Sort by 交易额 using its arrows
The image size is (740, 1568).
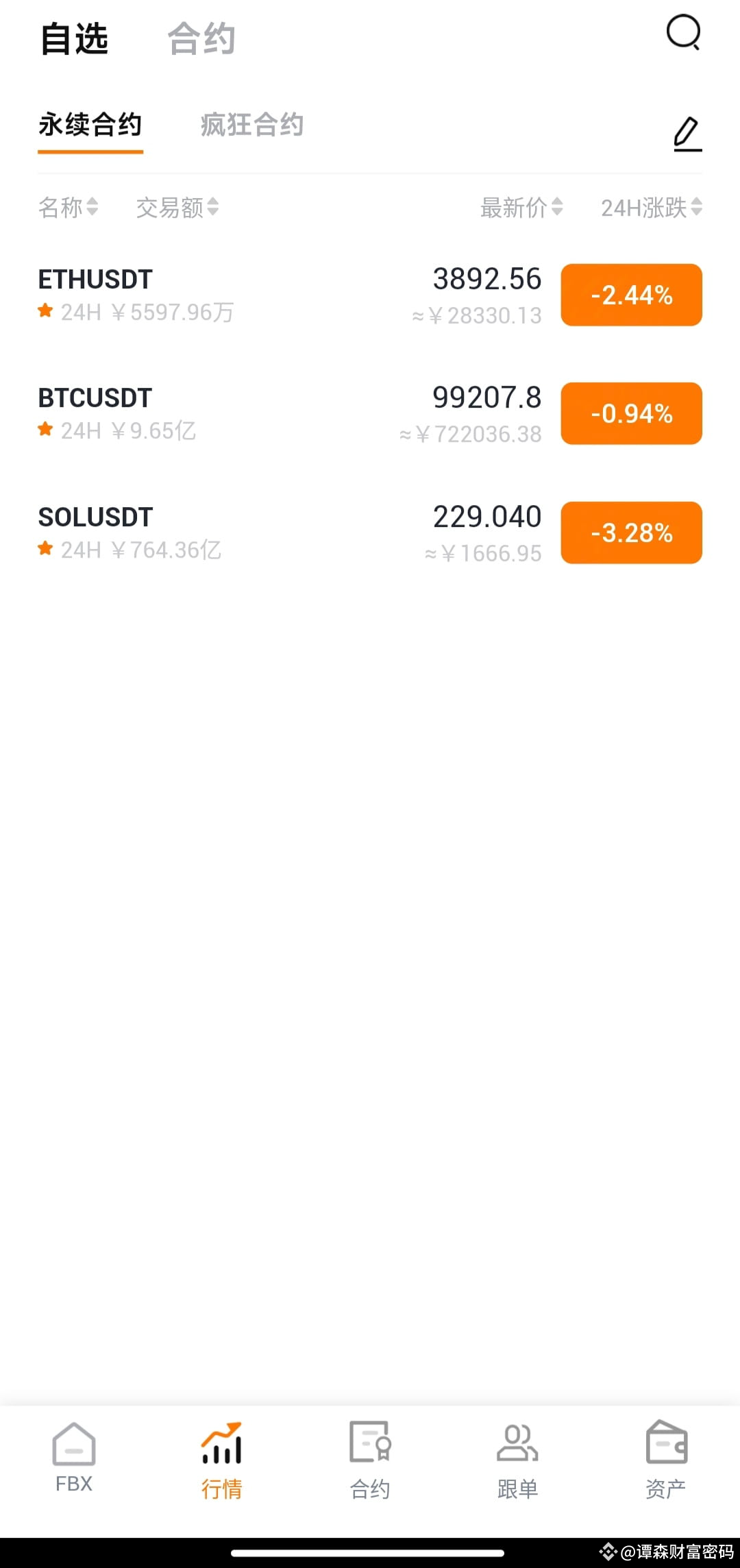coord(176,208)
